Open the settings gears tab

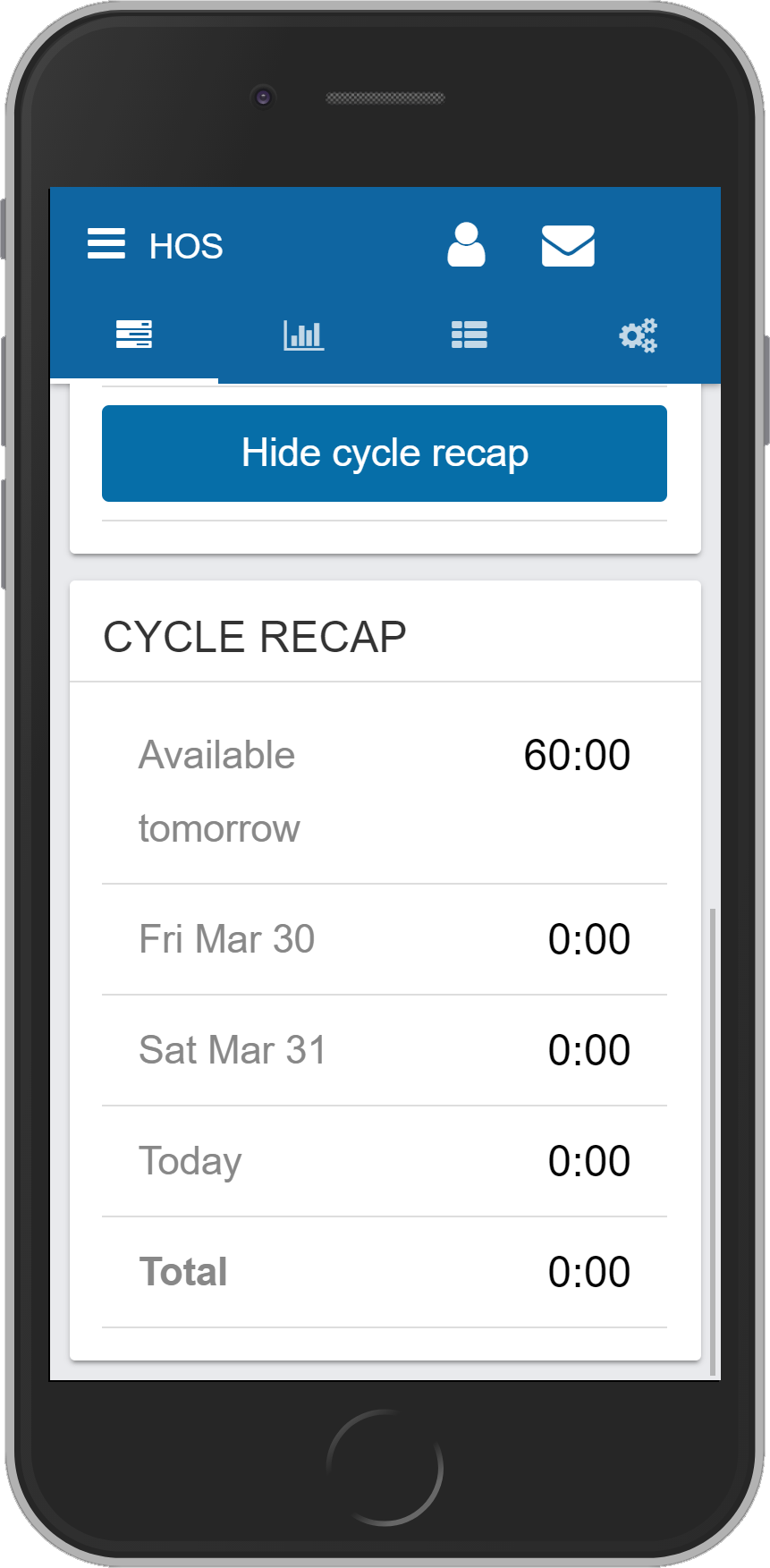tap(639, 335)
